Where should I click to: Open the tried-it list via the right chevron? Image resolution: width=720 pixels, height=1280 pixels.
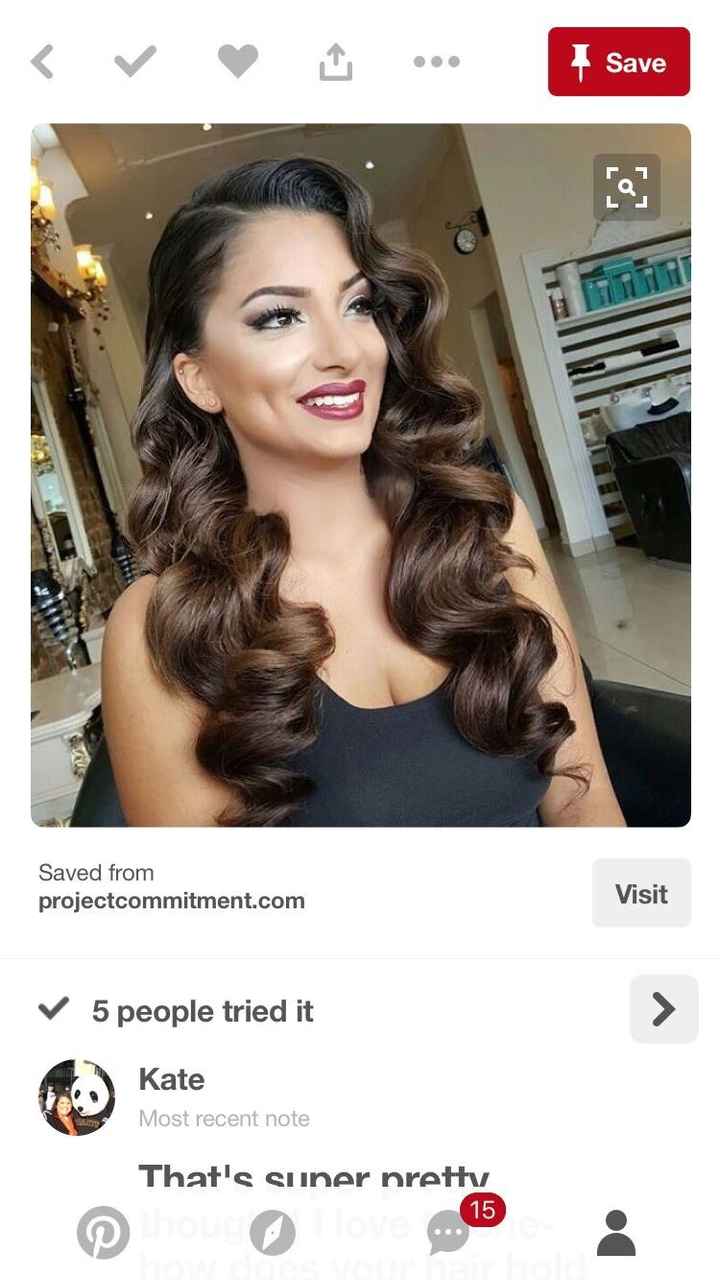[x=664, y=1010]
